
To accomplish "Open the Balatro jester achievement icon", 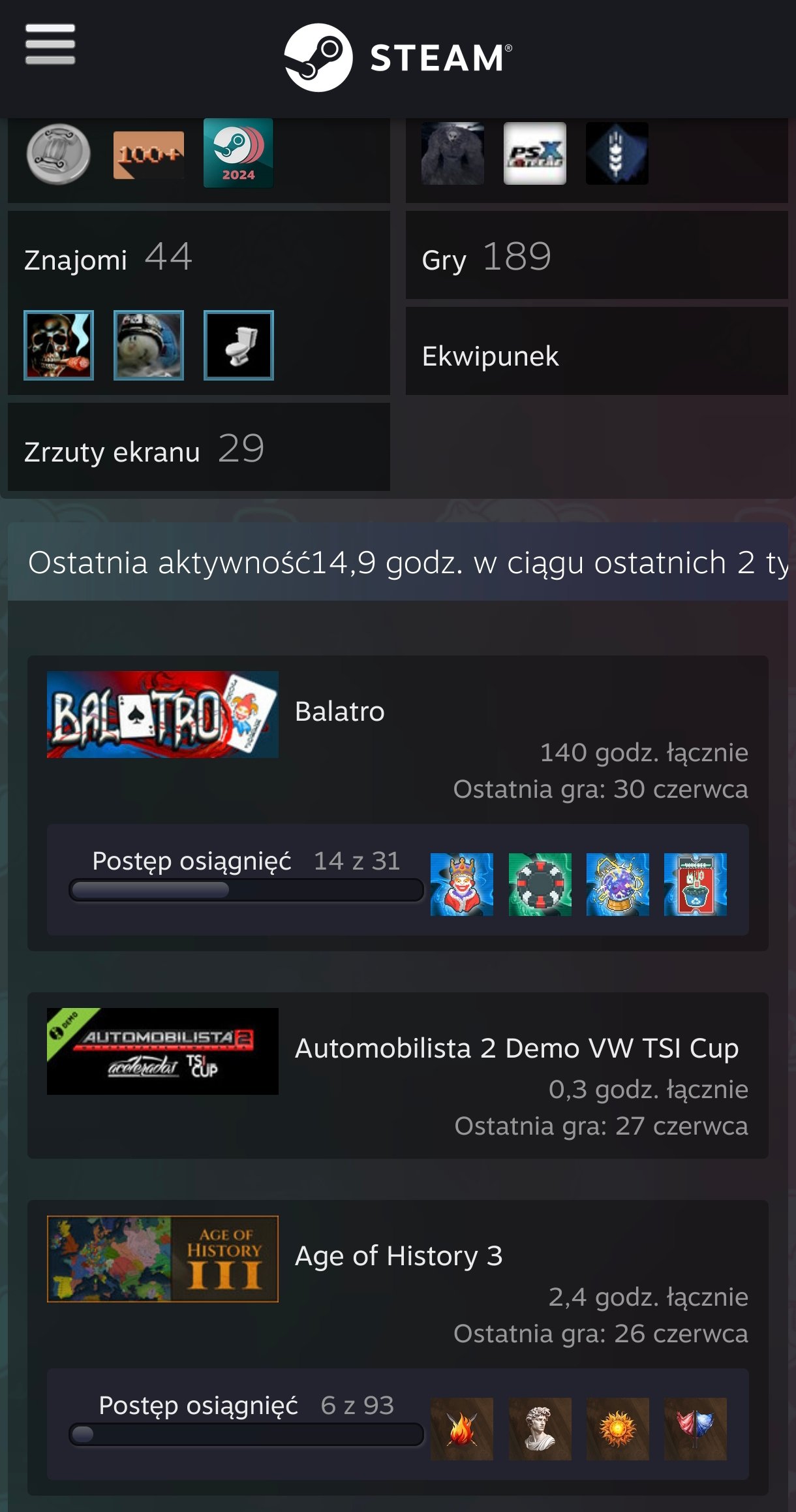I will click(x=462, y=885).
